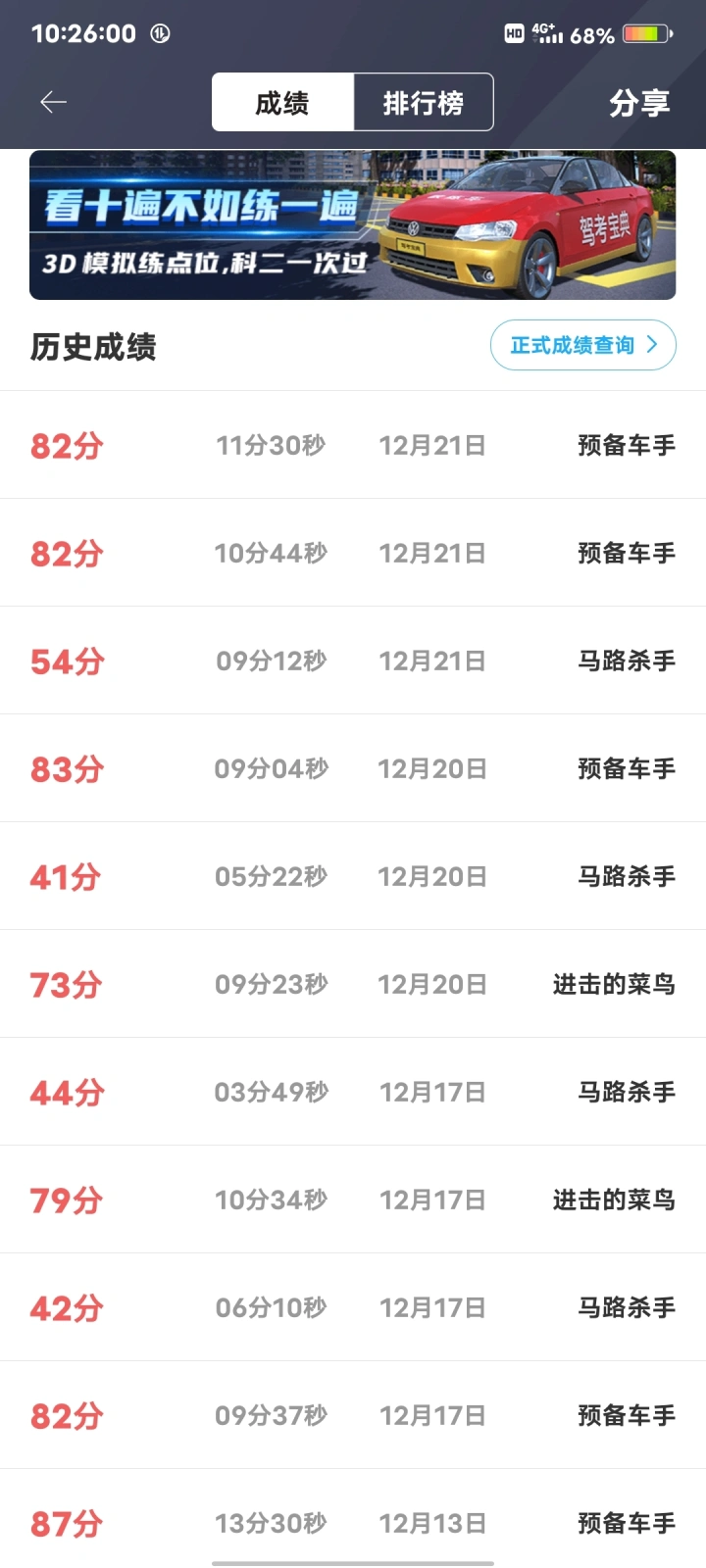View the 54分 result from 12月21日
Image resolution: width=706 pixels, height=1568 pixels.
pos(353,661)
